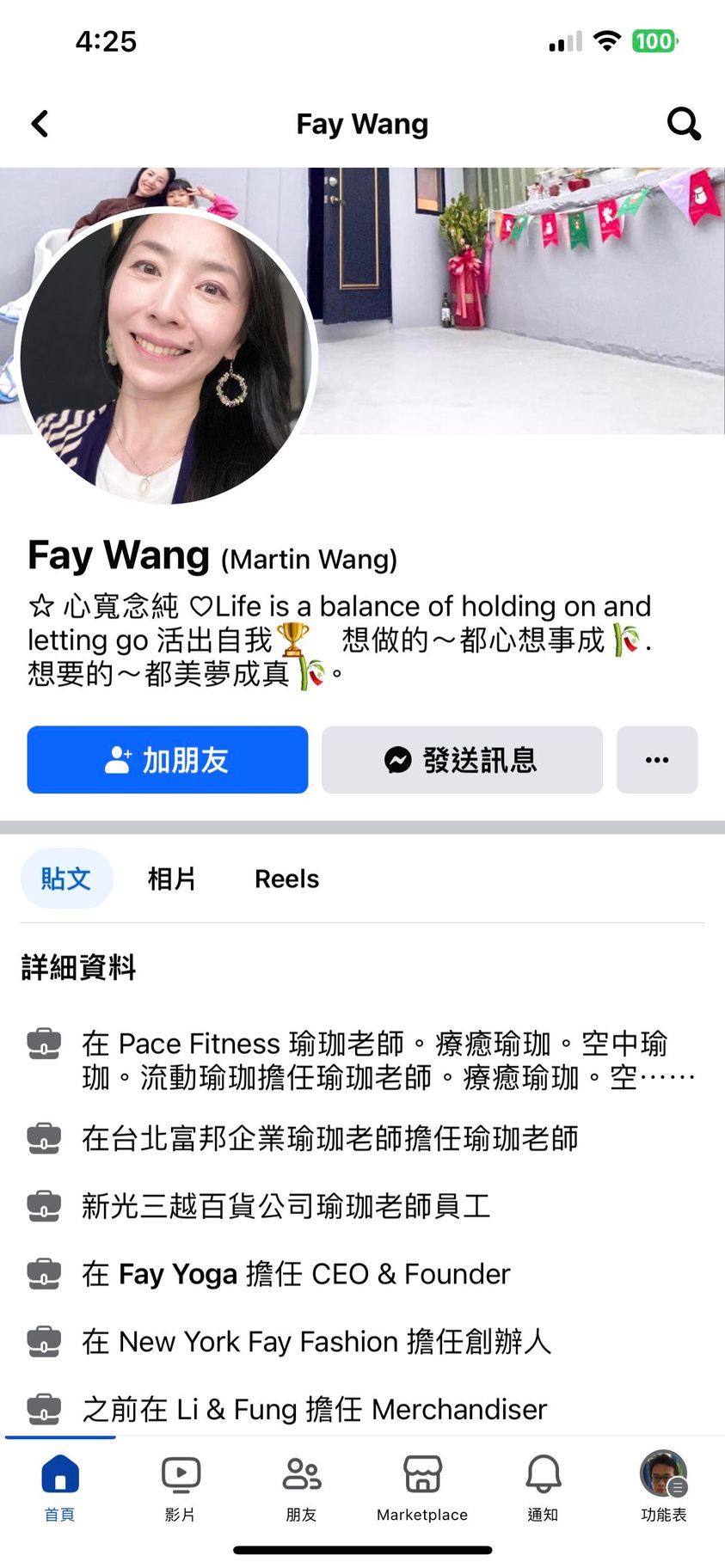
Task: Open the 功能表 menu tab
Action: point(663,1487)
